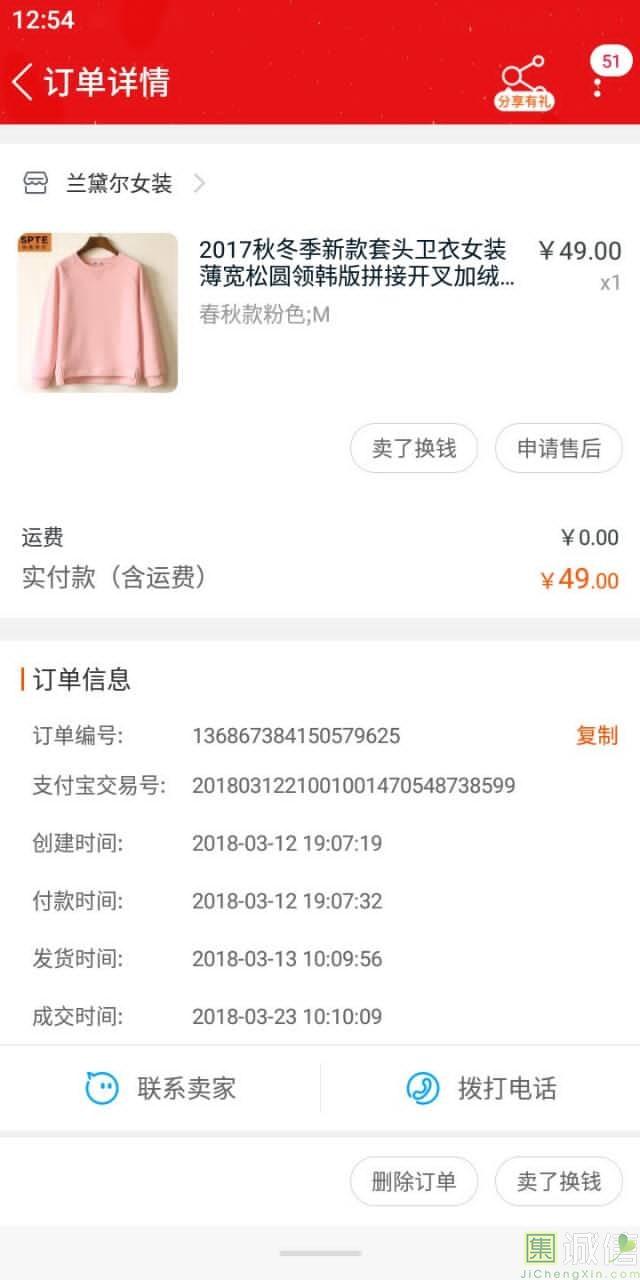
Task: Tap 卖了换钱 under the product
Action: [414, 449]
